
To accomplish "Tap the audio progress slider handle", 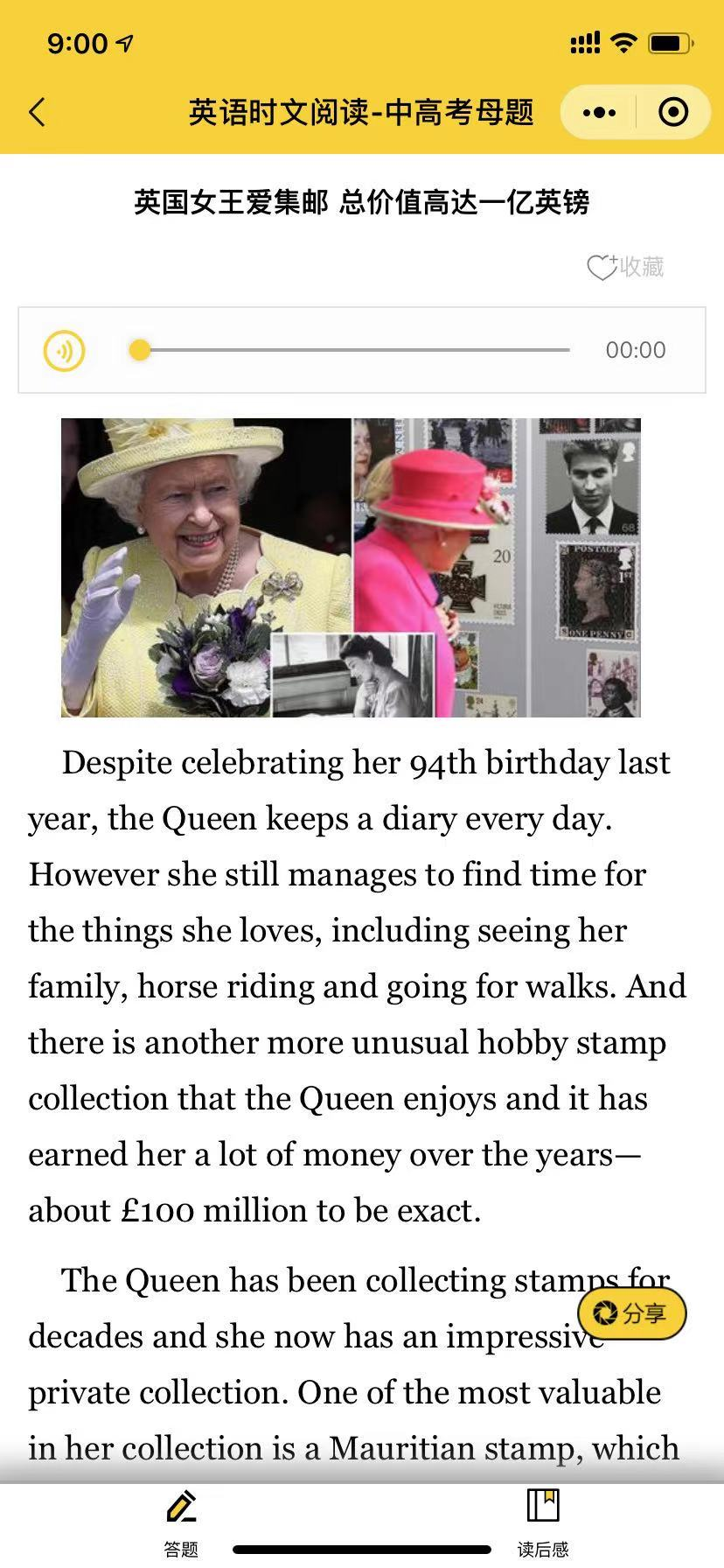I will 140,350.
